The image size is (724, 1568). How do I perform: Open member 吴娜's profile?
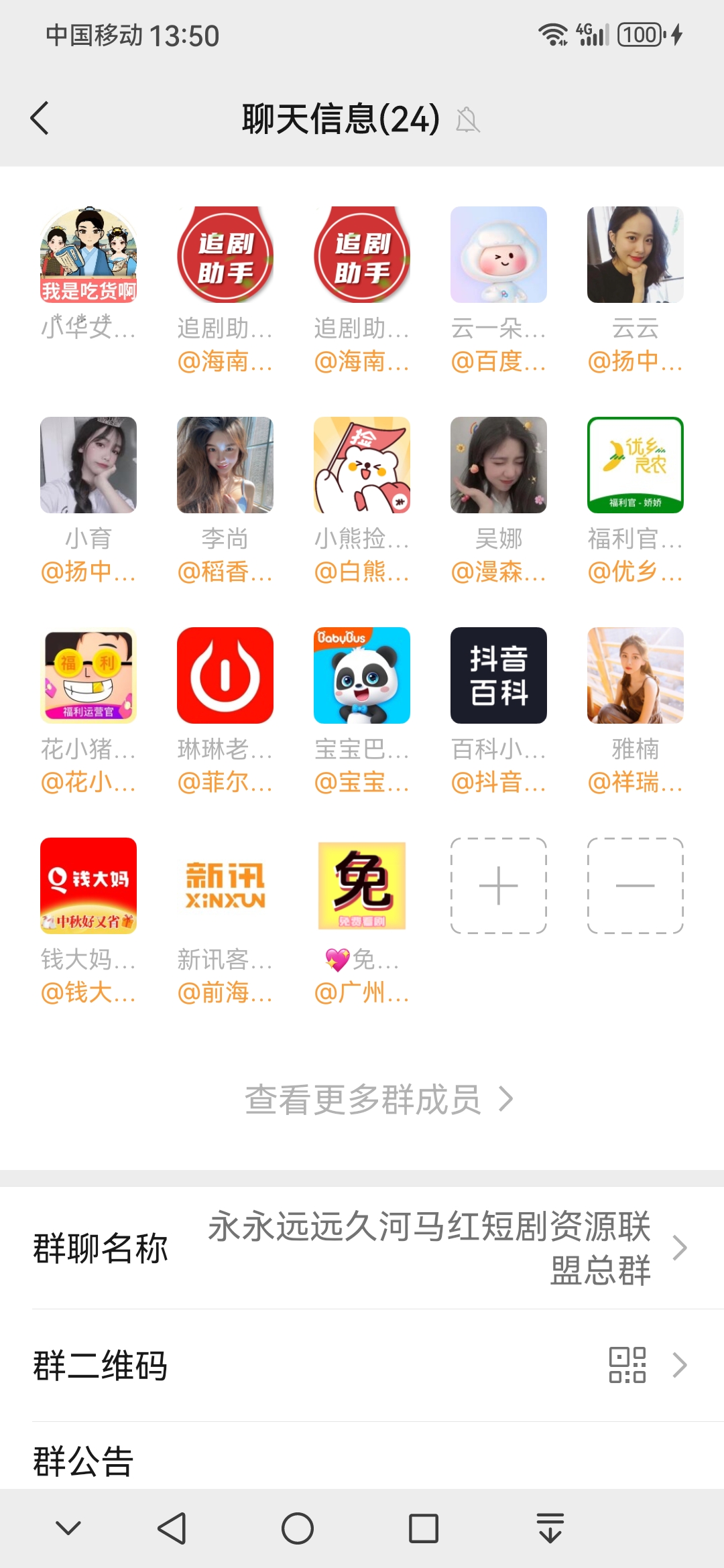coord(498,465)
